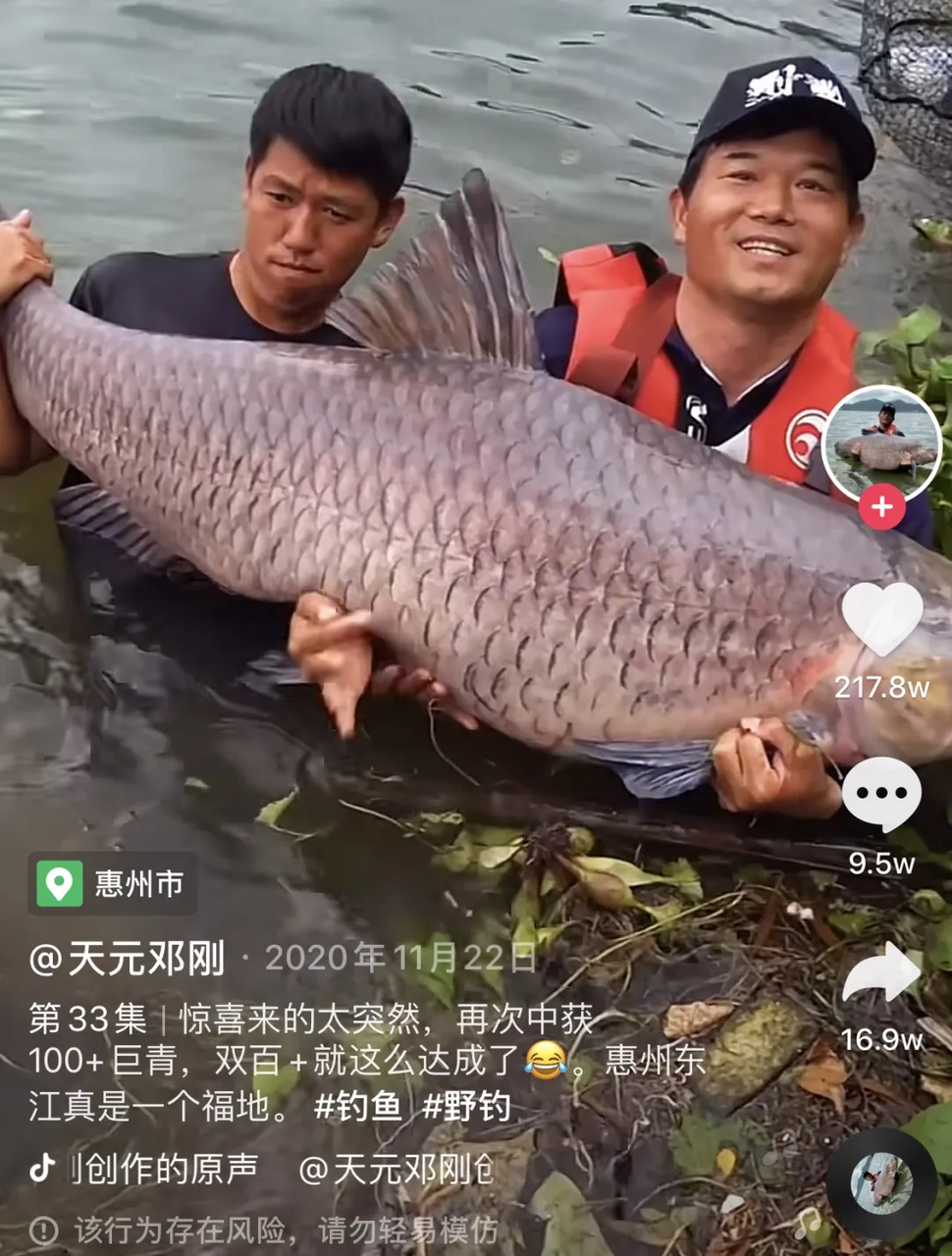Viewport: 952px width, 1256px height.
Task: Share this video
Action: 881,972
